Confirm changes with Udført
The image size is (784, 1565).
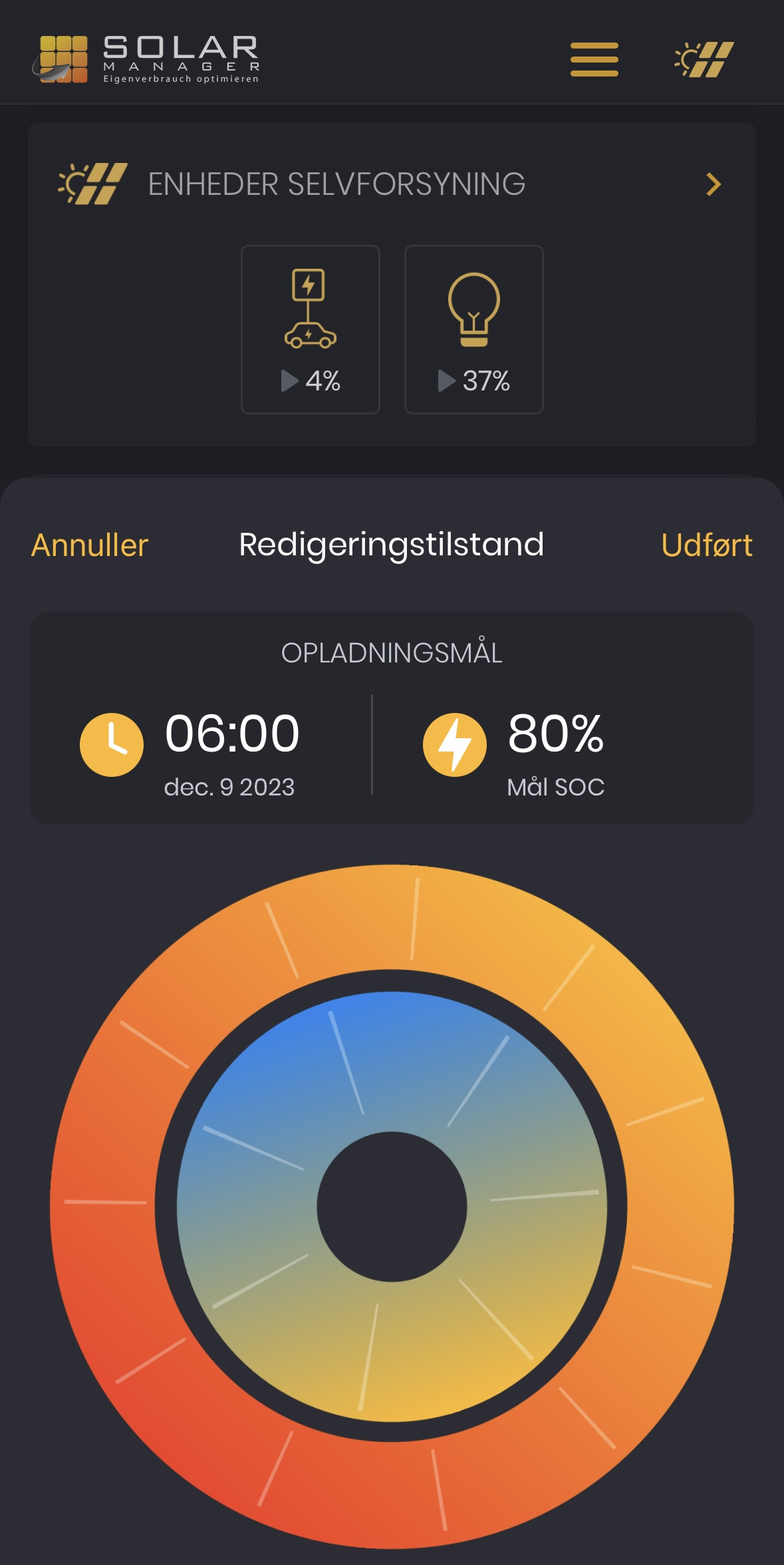(707, 545)
